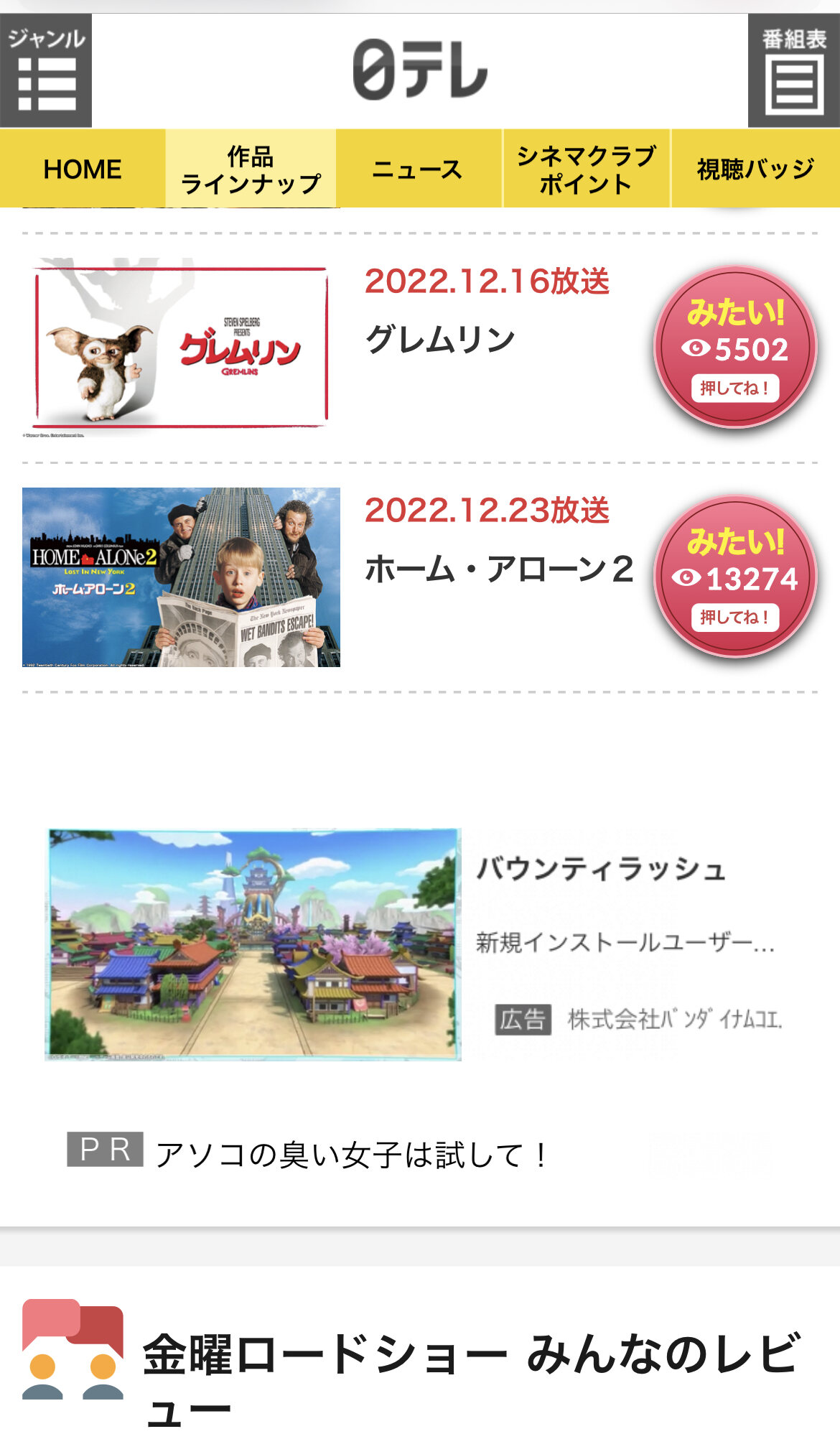Open the ホーム・アローン2 movie thumbnail
Image resolution: width=840 pixels, height=1434 pixels.
click(x=181, y=577)
